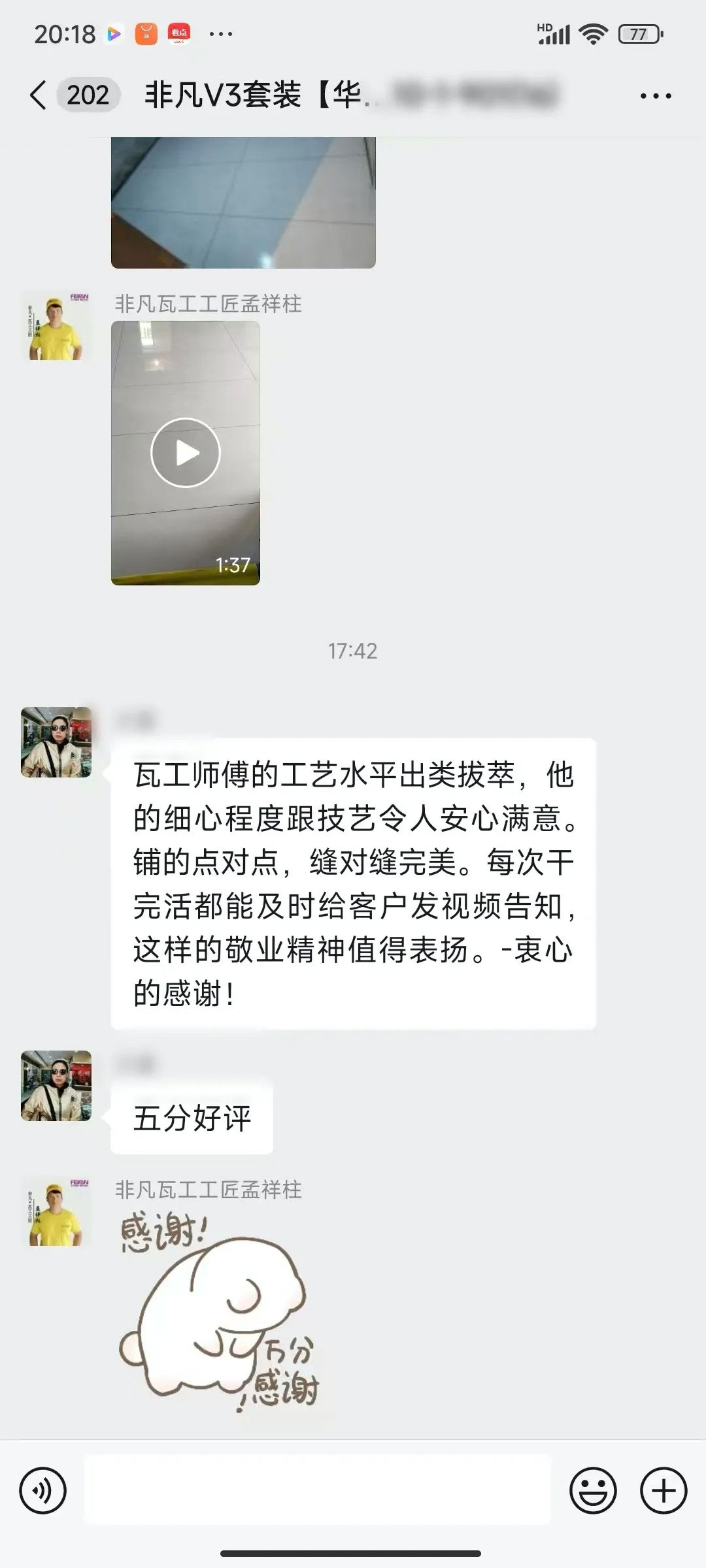Open the group chat overflow menu
Screen dimensions: 706x1568
[655, 96]
